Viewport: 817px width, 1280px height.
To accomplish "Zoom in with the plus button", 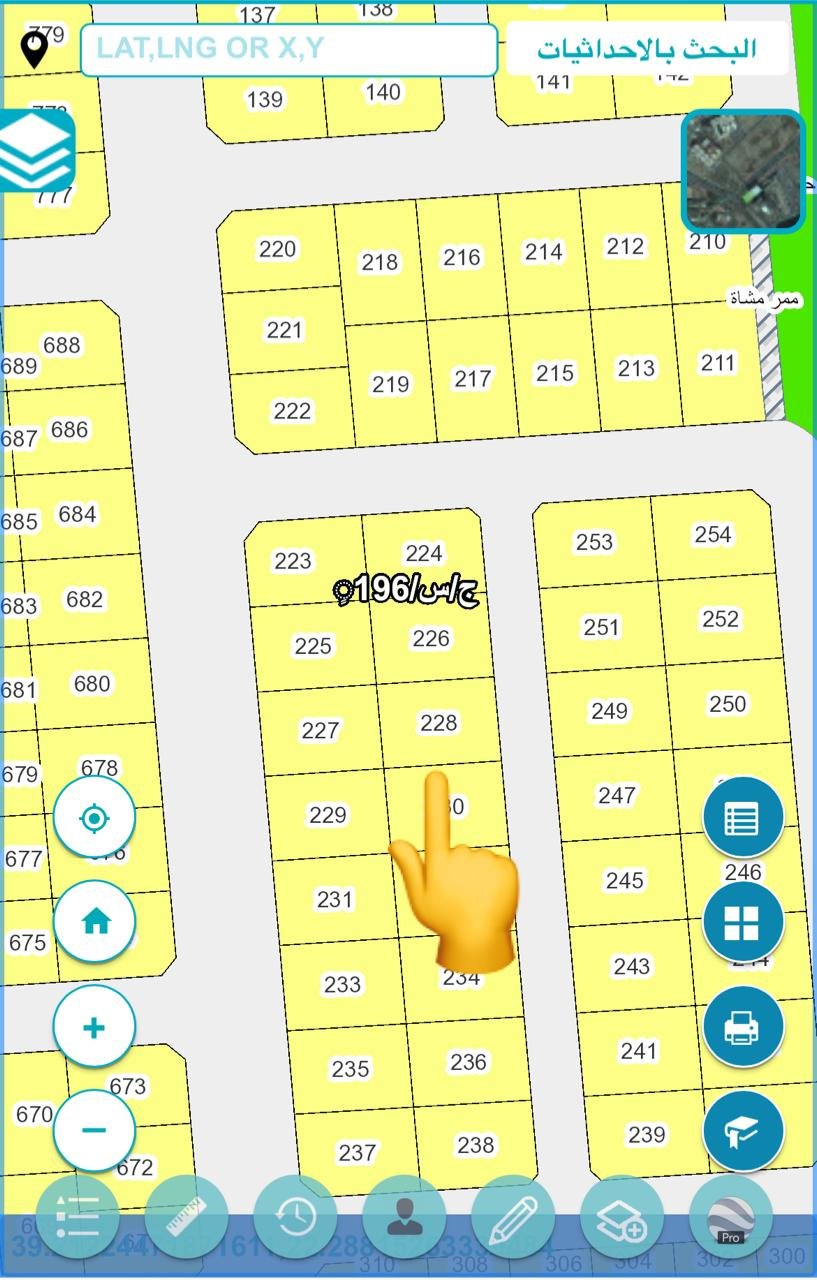I will [94, 1026].
